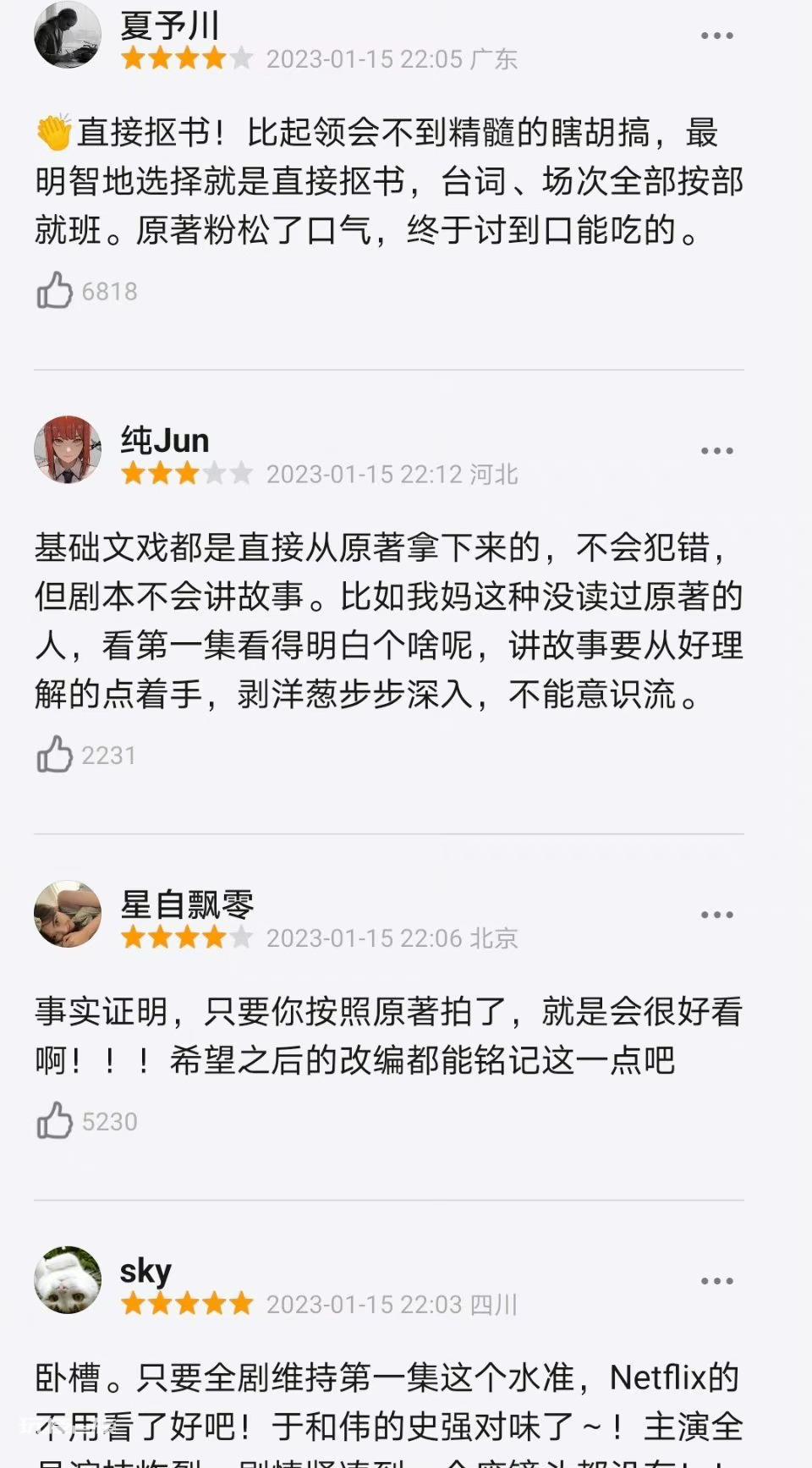Open 夏予川's profile avatar
Screen dimensions: 812x1468
pos(68,34)
